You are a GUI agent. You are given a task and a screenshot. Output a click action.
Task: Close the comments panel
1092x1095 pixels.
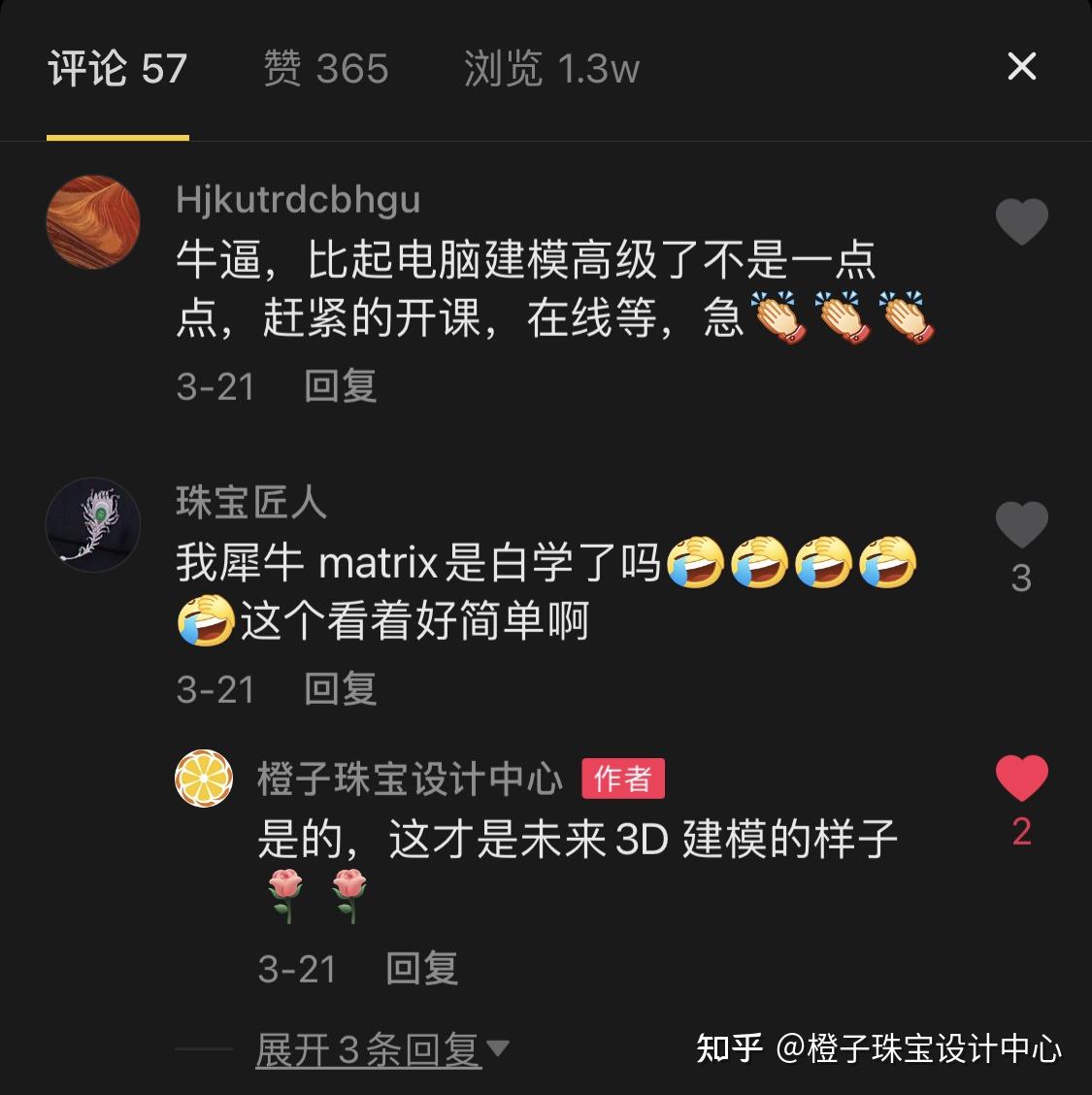coord(1021,67)
